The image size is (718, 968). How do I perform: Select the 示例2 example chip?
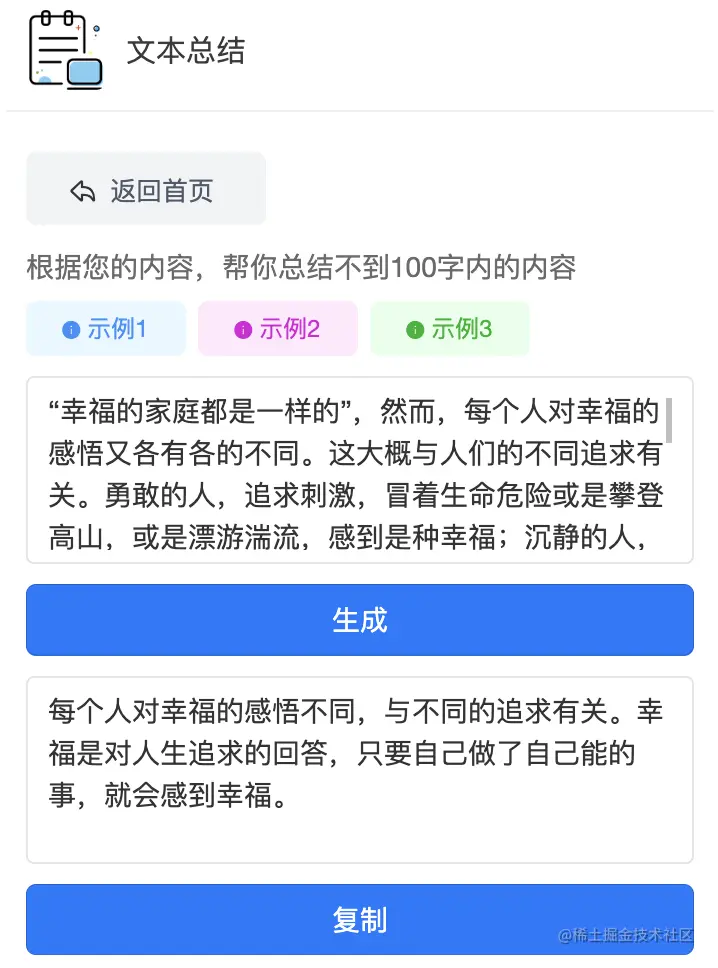278,329
